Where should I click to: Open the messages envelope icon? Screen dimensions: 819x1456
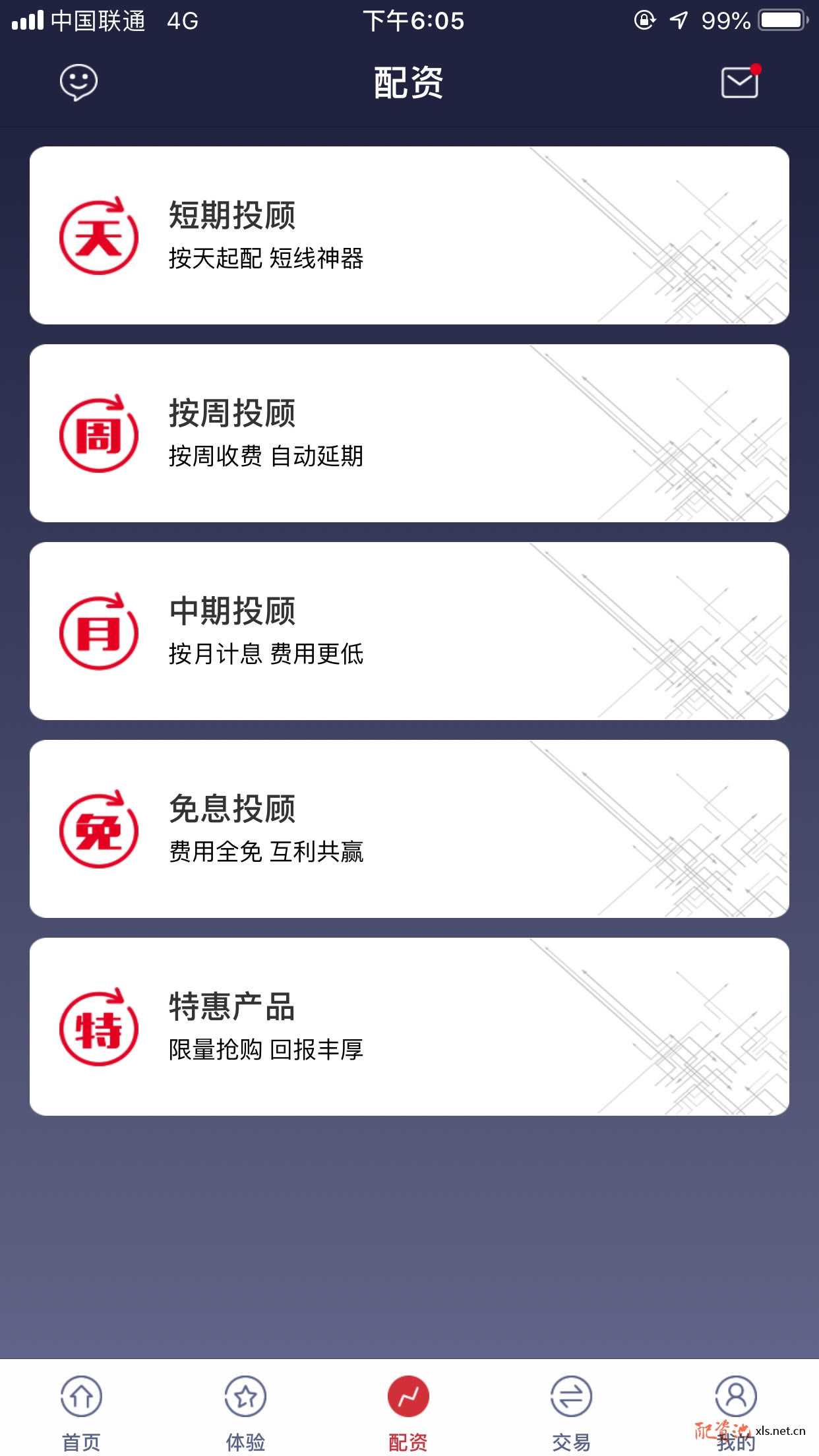click(x=740, y=82)
